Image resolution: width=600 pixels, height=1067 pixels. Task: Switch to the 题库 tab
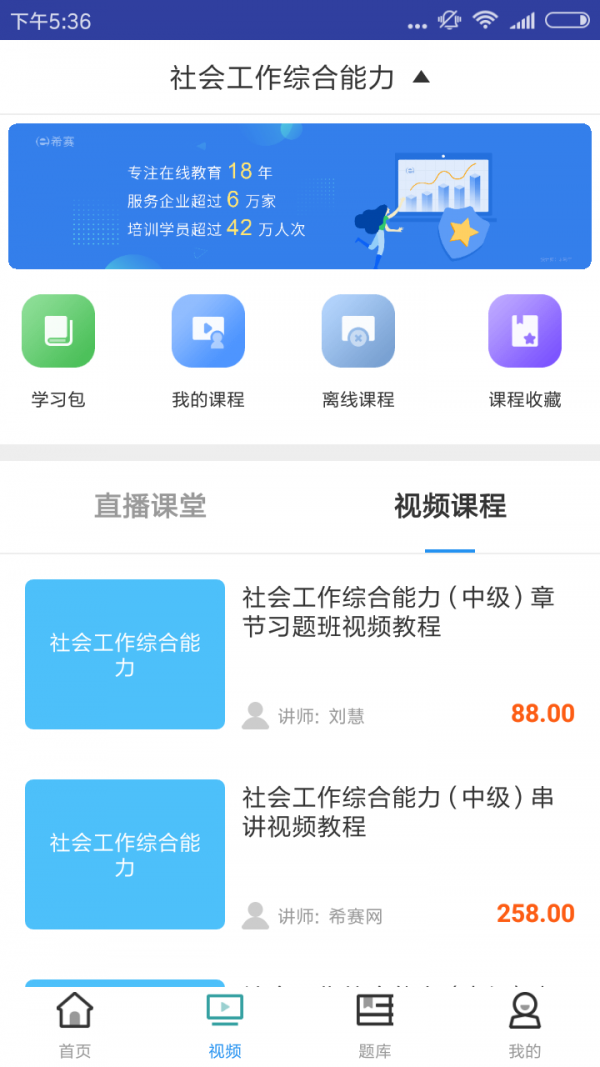tap(375, 1025)
